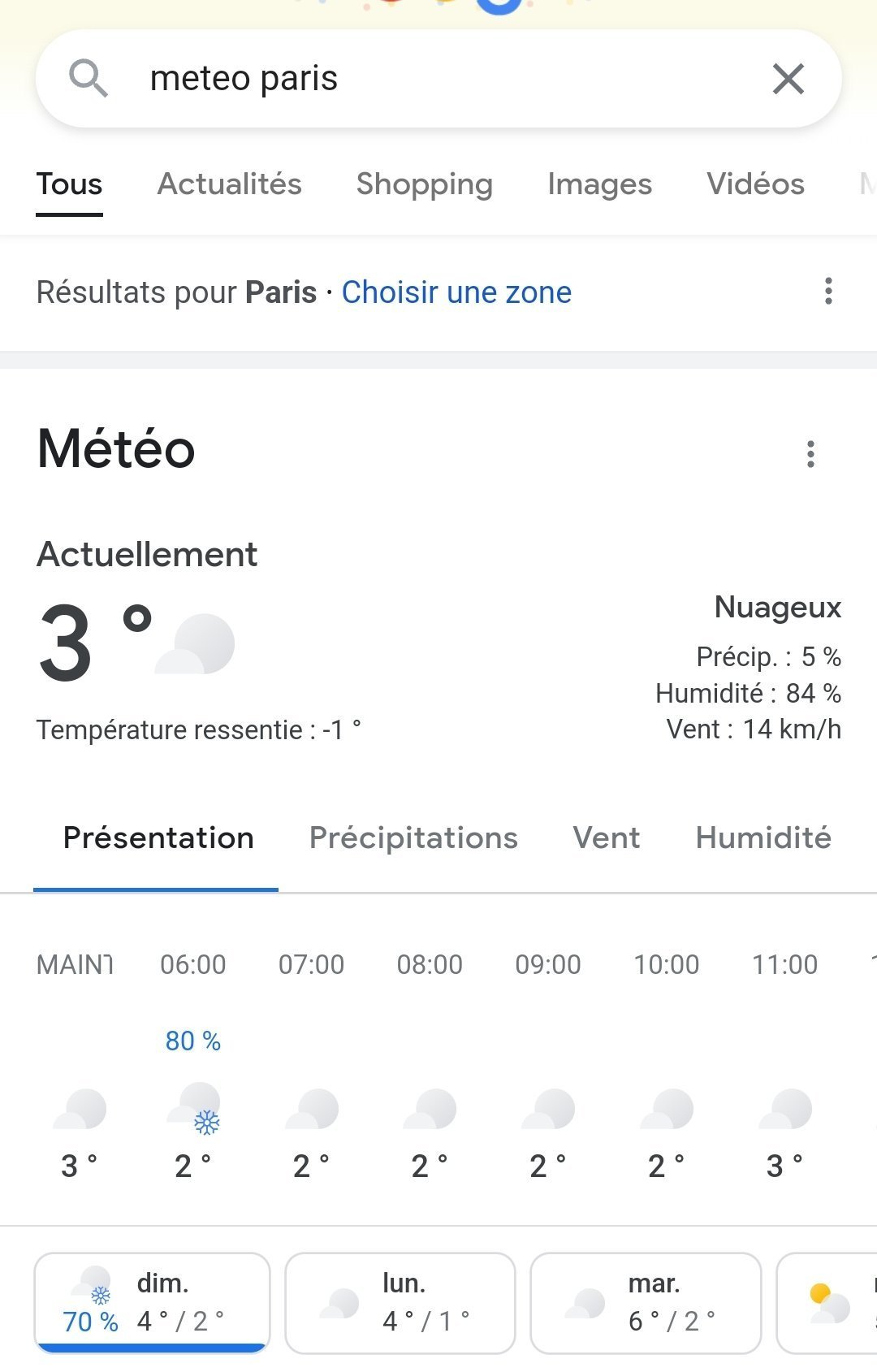Select the Tous results tab
The height and width of the screenshot is (1372, 877).
[69, 184]
